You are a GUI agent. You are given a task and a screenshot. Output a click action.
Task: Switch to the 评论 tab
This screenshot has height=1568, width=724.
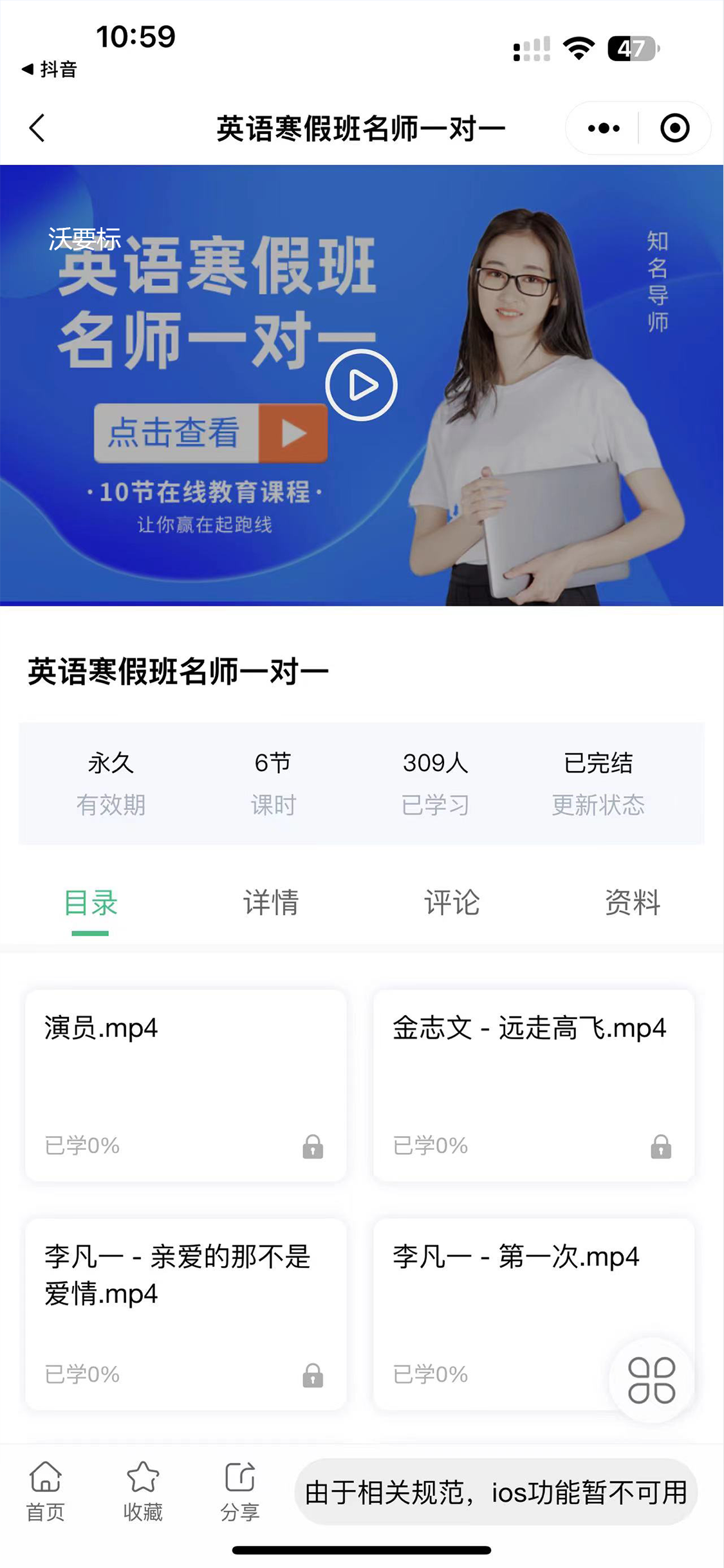[452, 902]
